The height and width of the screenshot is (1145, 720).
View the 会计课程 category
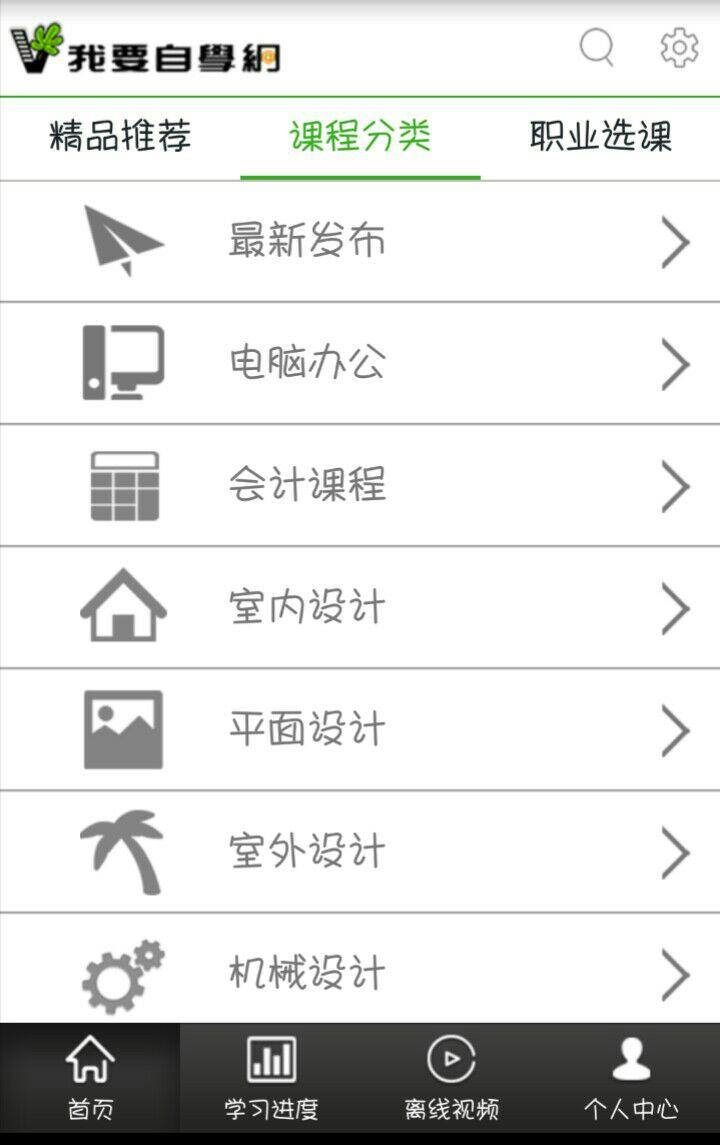pyautogui.click(x=360, y=485)
